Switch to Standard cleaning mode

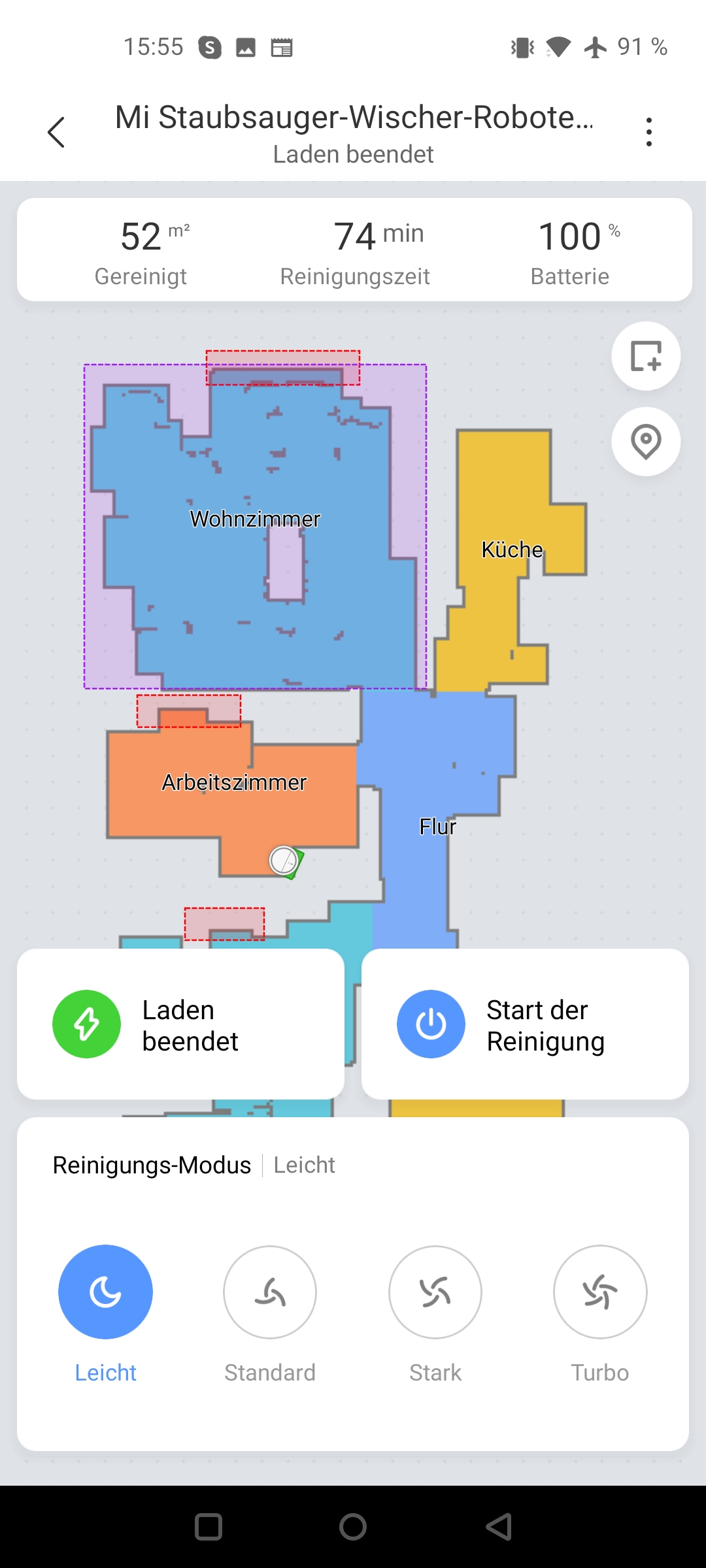pos(270,1292)
